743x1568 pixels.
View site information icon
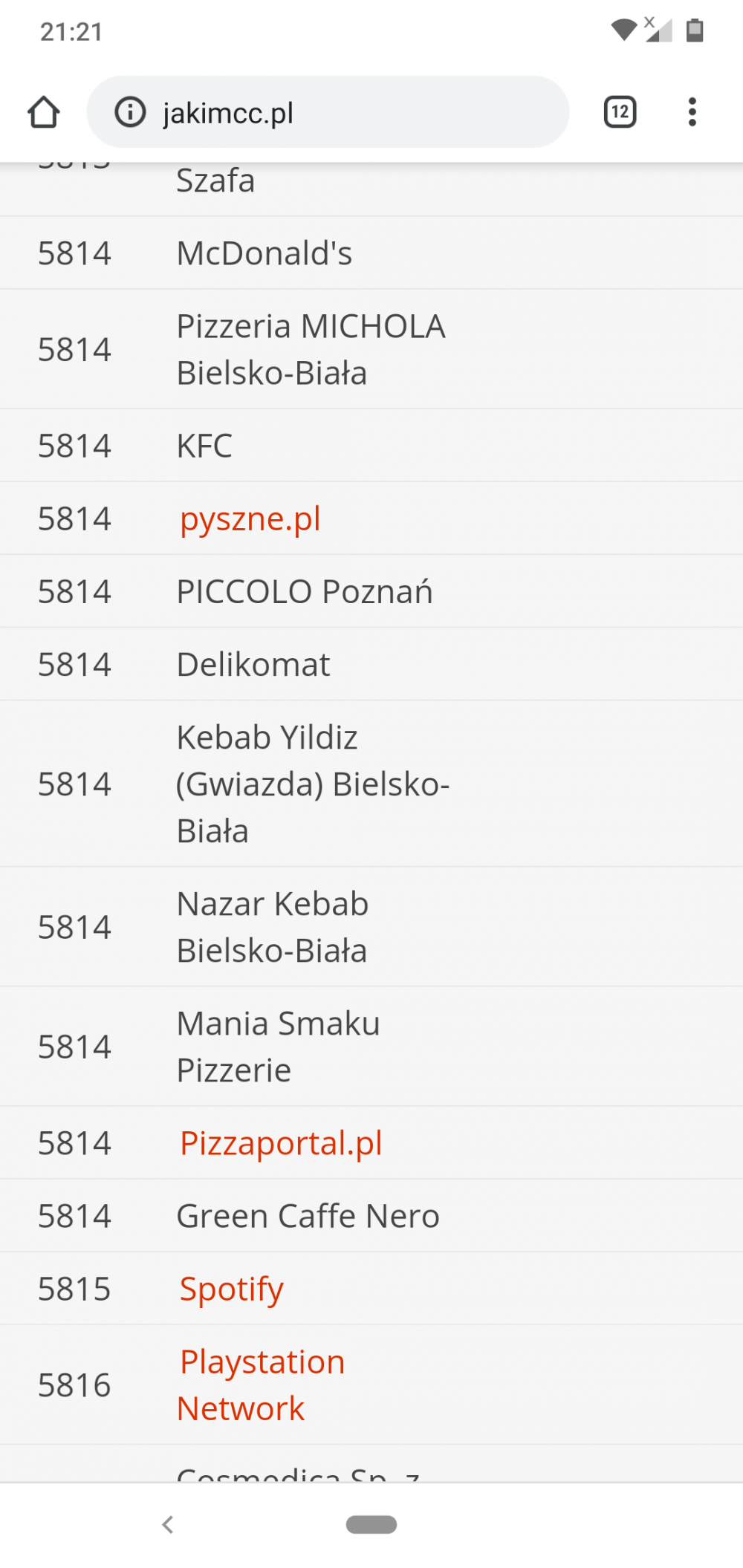tap(130, 112)
